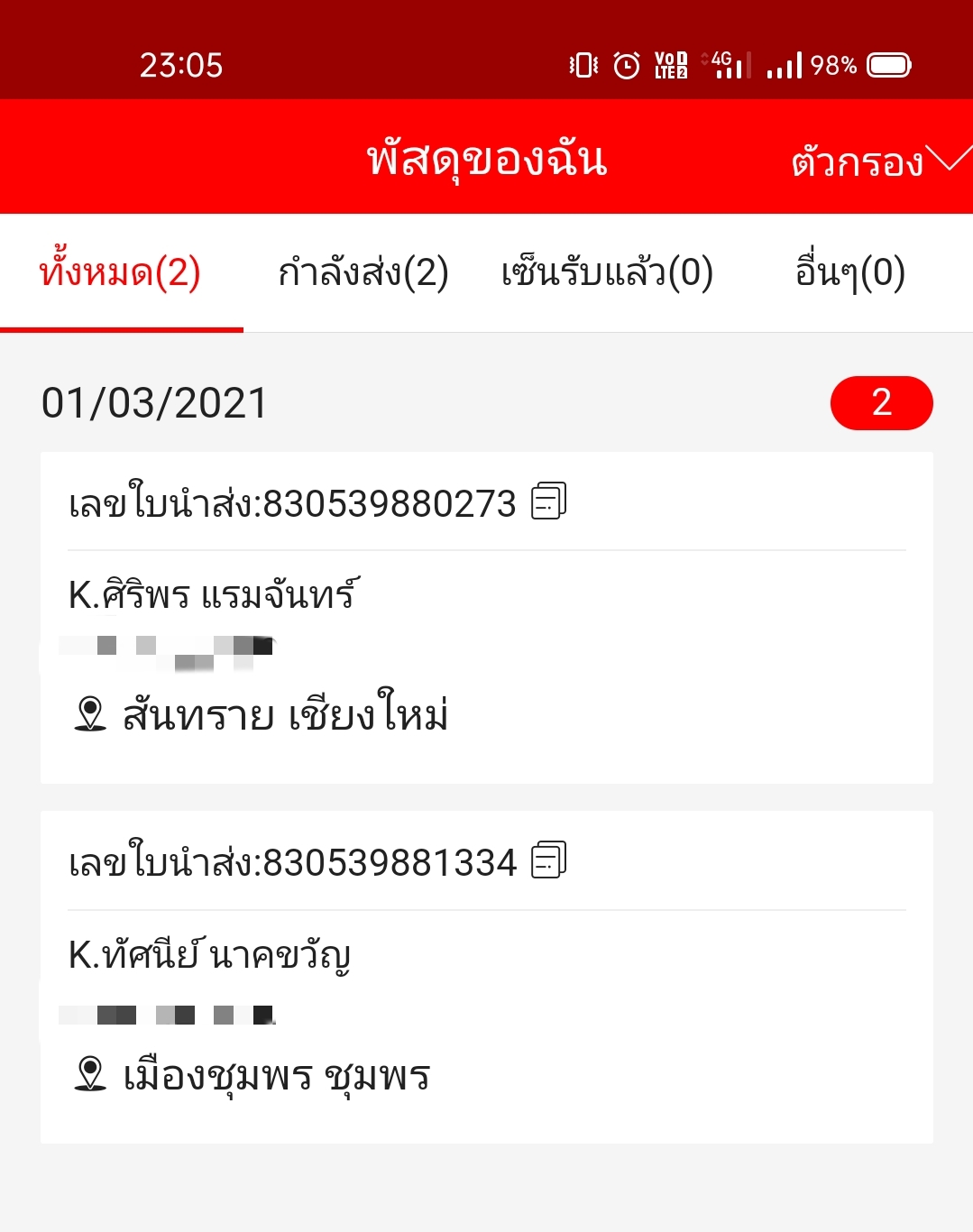Screen dimensions: 973x1232
Task: Select the อื่นๆ(0) filter option
Action: (x=847, y=272)
